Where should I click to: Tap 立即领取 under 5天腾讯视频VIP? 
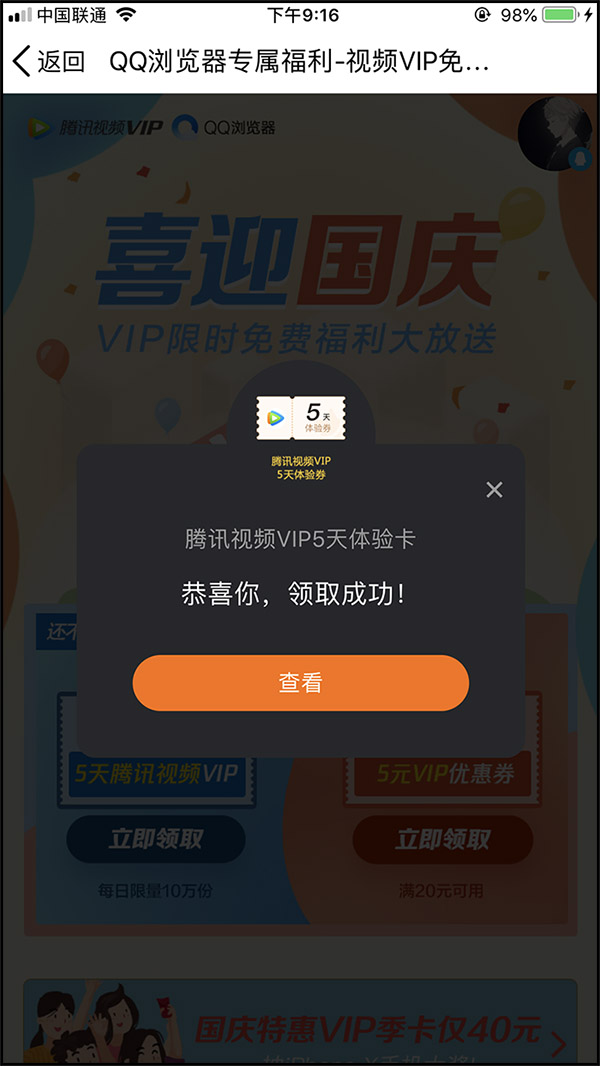coord(155,839)
